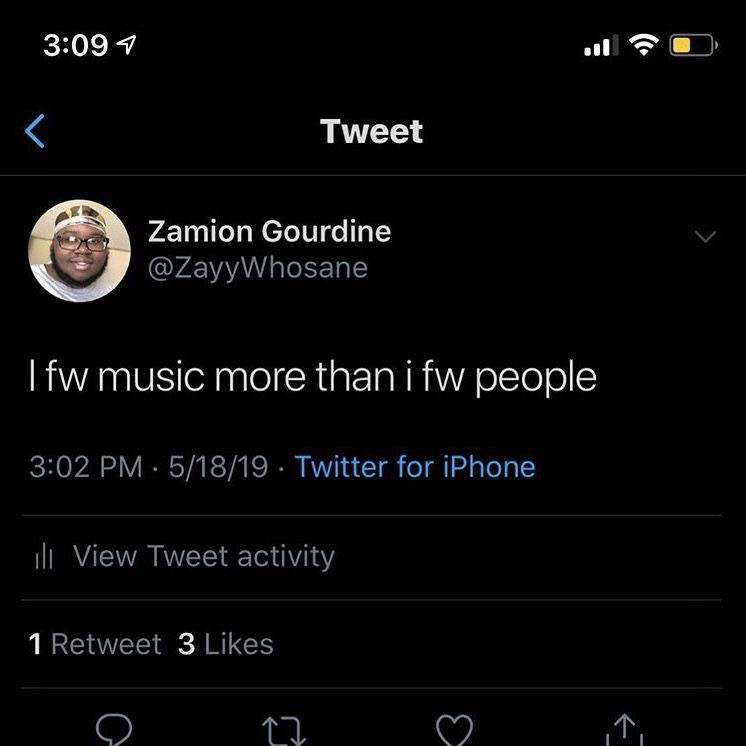Open the @ZayyWhosane handle
Viewport: 746px width, 746px height.
click(x=258, y=268)
